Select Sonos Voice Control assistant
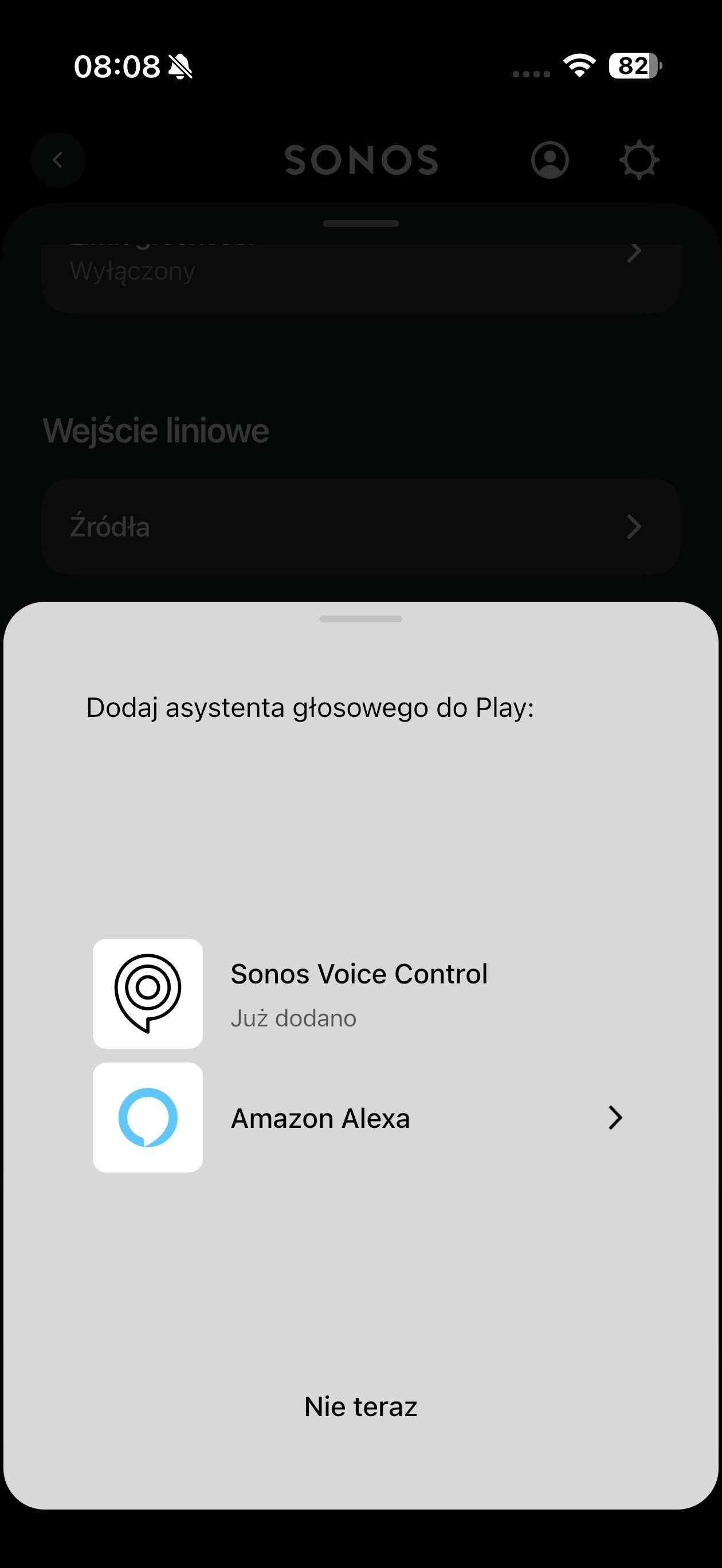 pyautogui.click(x=358, y=993)
